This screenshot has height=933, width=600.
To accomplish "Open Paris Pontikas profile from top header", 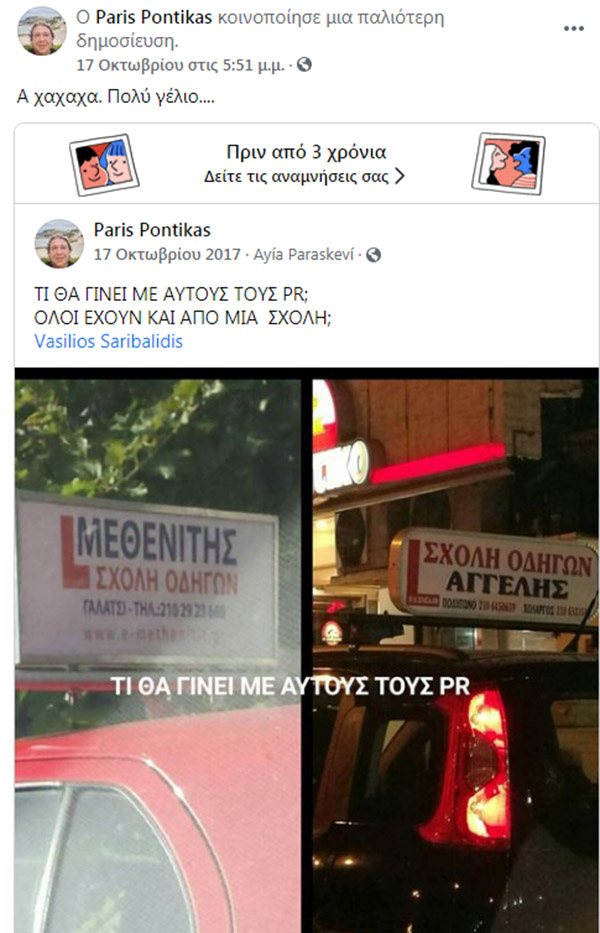I will coord(154,18).
